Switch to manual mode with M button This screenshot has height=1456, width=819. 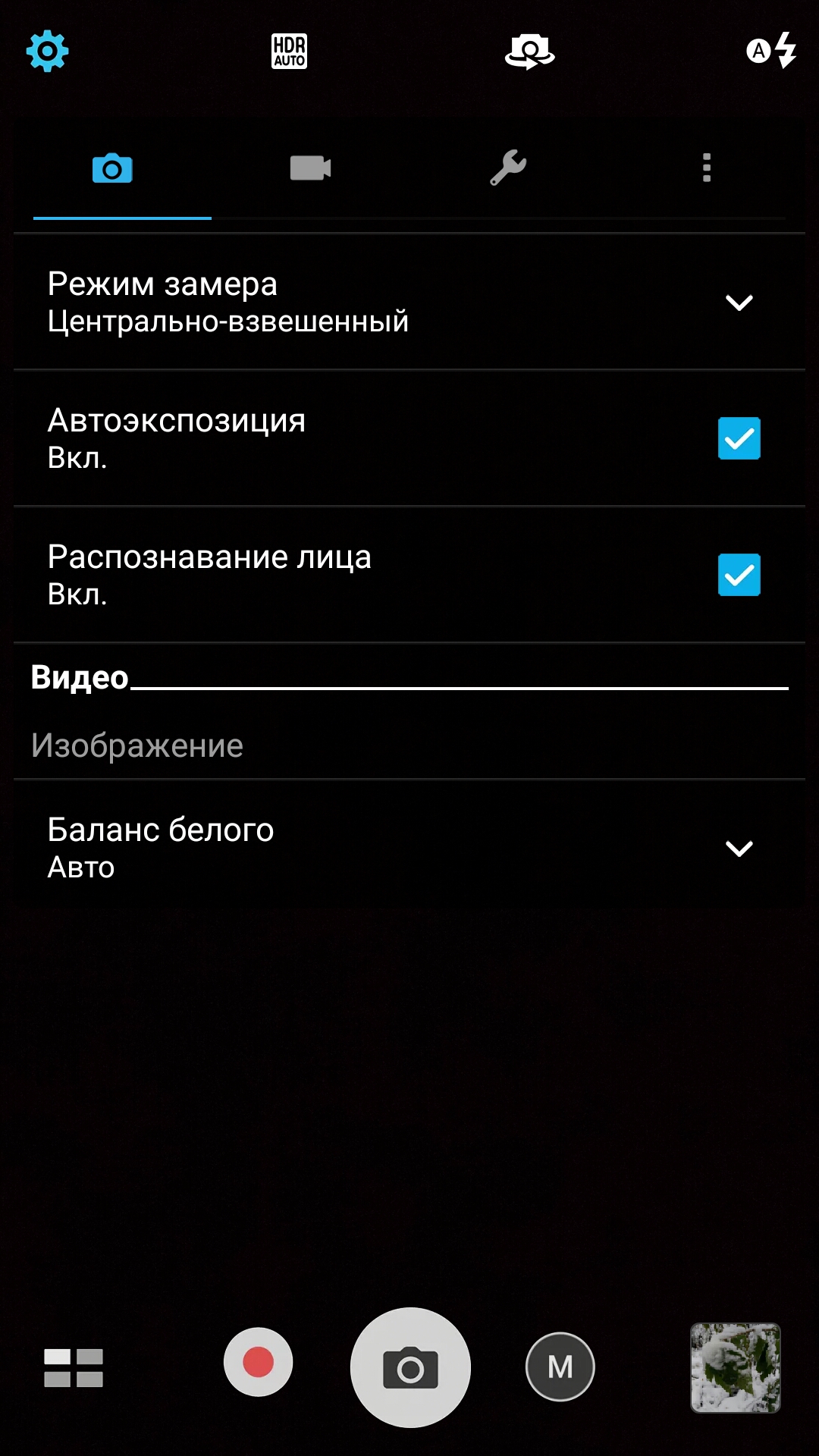tap(560, 1367)
